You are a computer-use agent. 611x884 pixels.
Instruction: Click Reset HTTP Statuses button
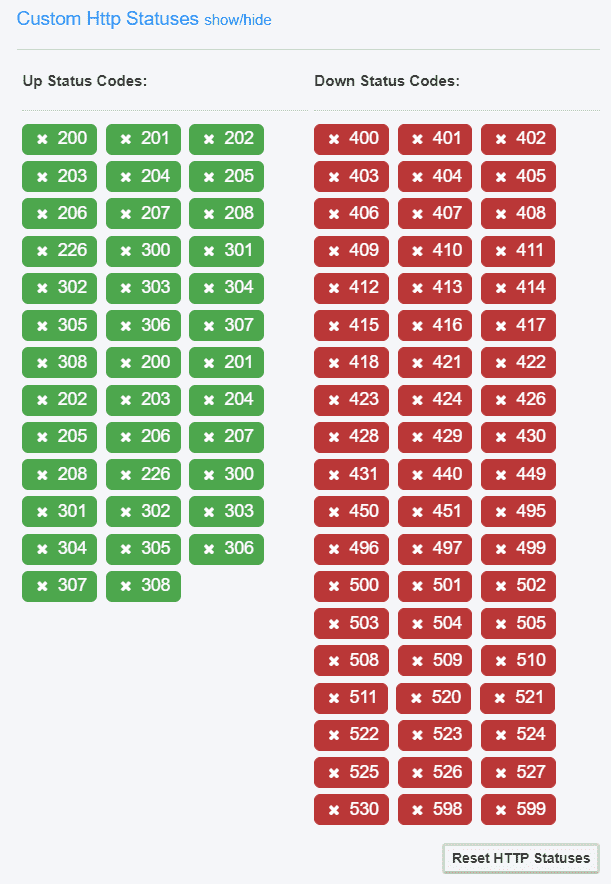click(x=520, y=858)
